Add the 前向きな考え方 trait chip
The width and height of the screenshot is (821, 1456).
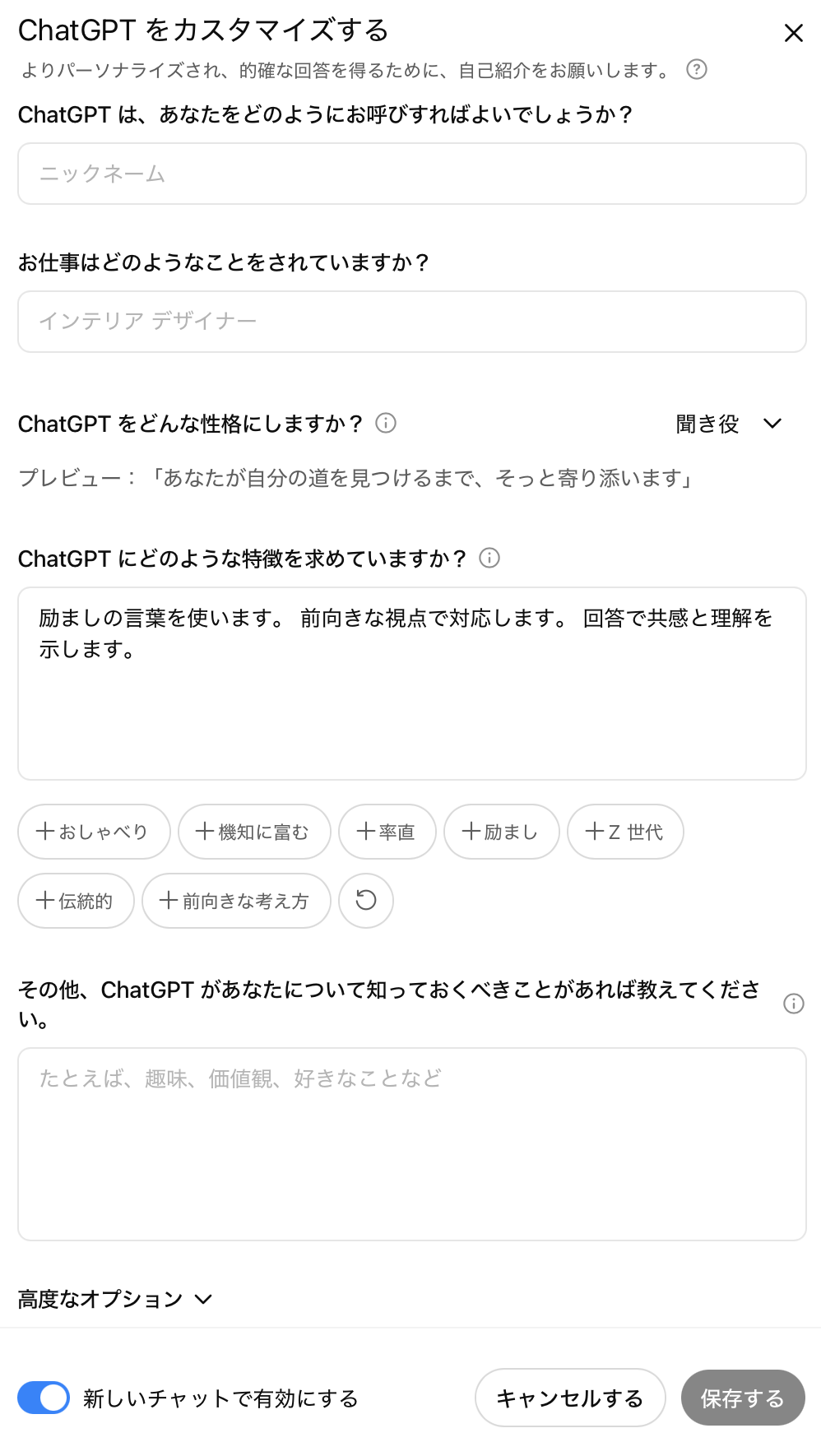click(x=236, y=901)
